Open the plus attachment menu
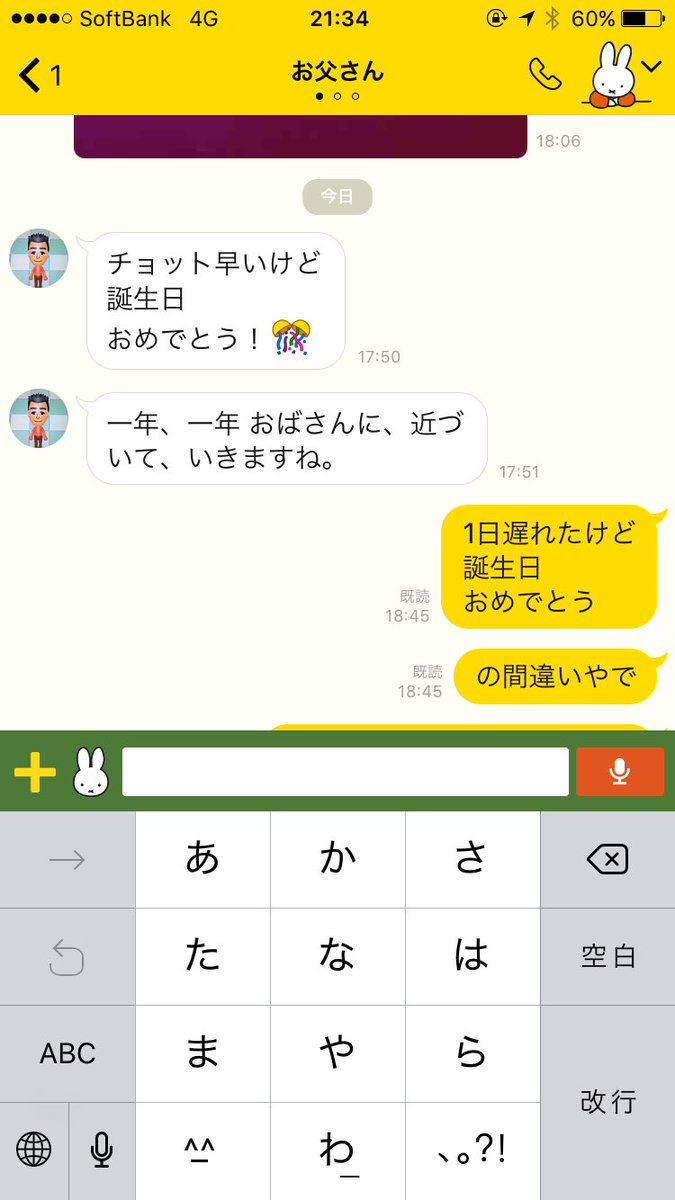 coord(35,772)
